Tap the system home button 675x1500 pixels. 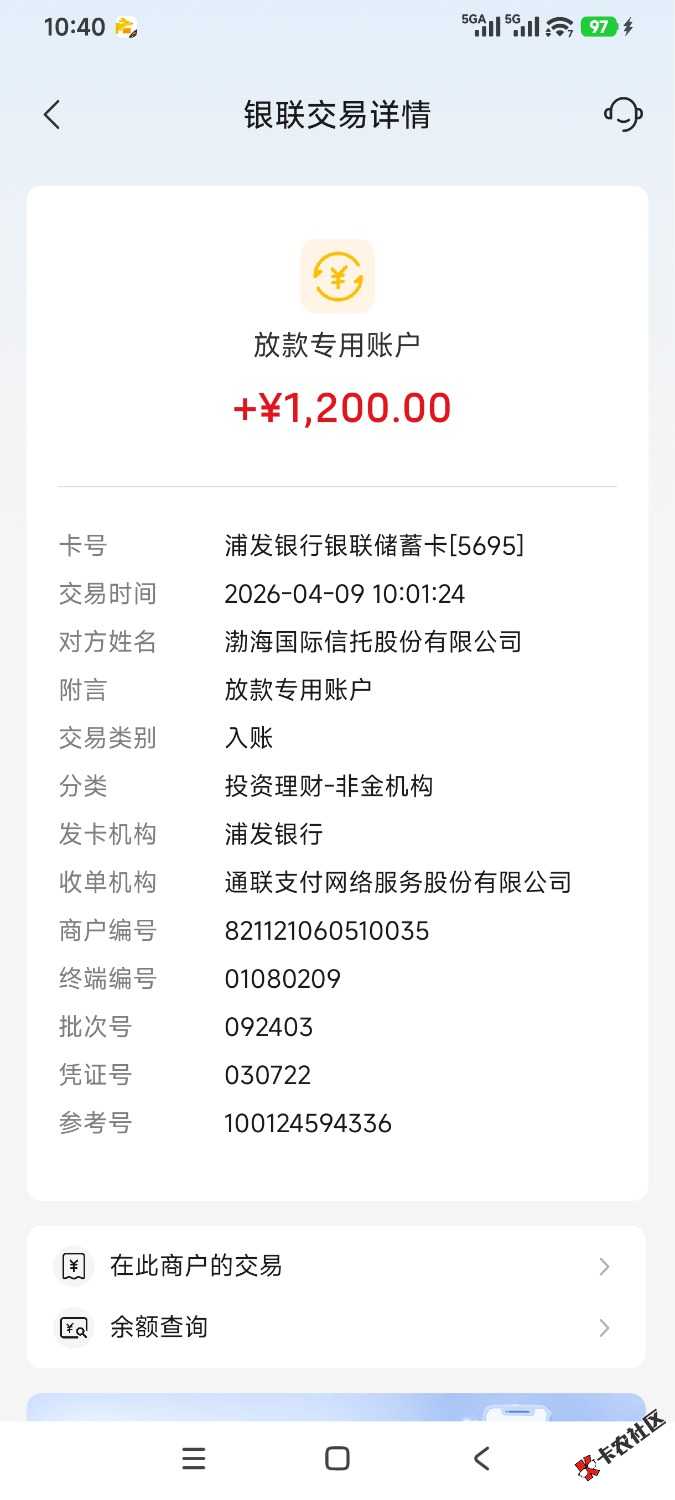[338, 1458]
